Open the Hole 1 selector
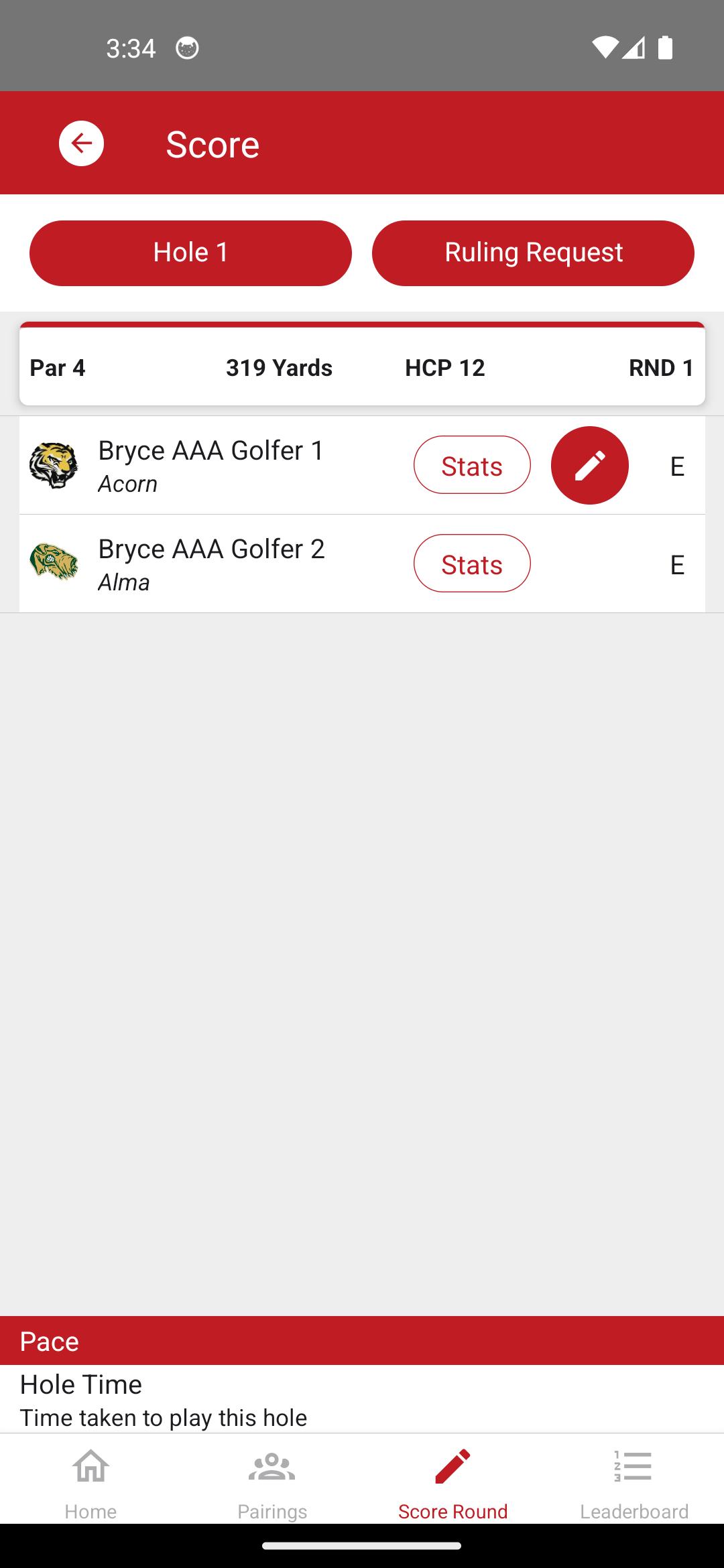The height and width of the screenshot is (1568, 724). click(190, 253)
